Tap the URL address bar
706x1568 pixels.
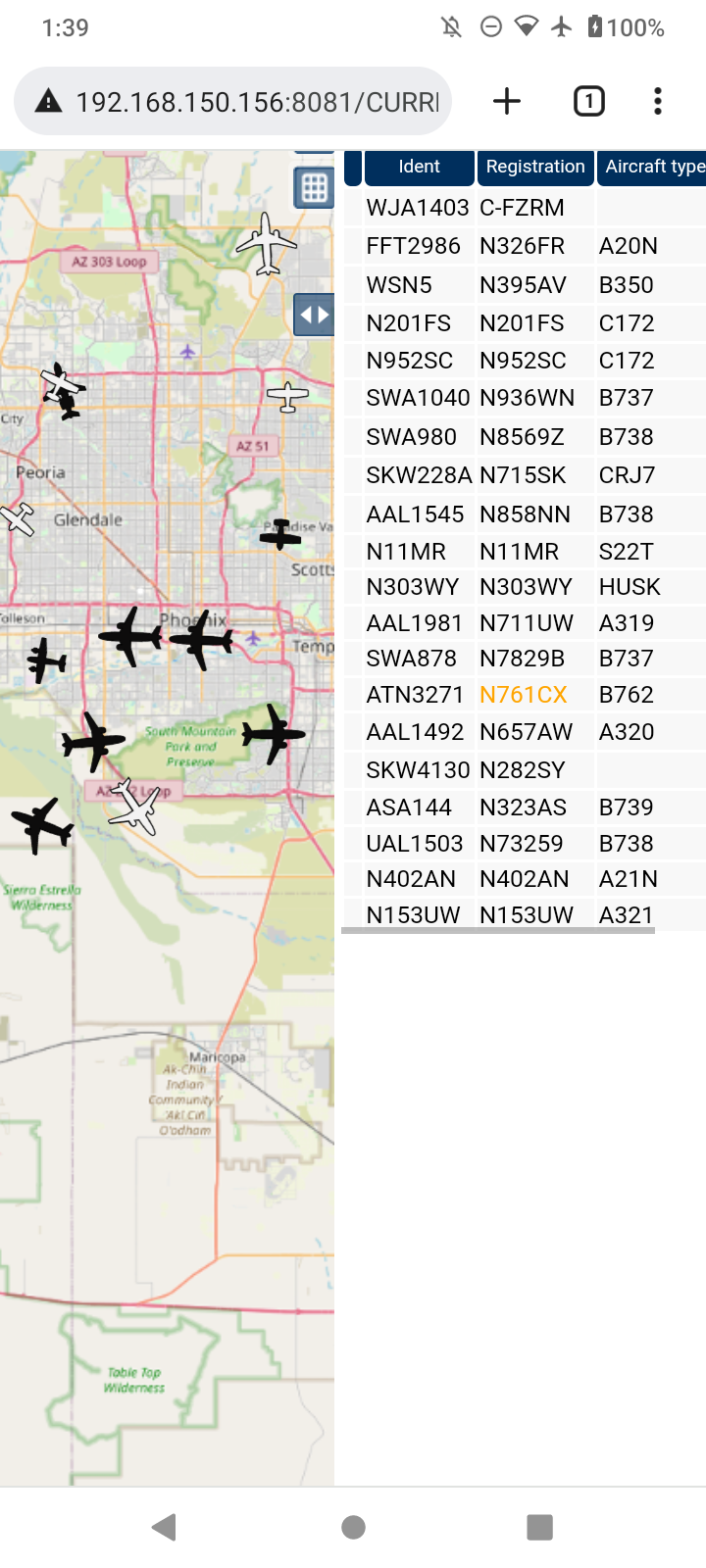coord(233,101)
